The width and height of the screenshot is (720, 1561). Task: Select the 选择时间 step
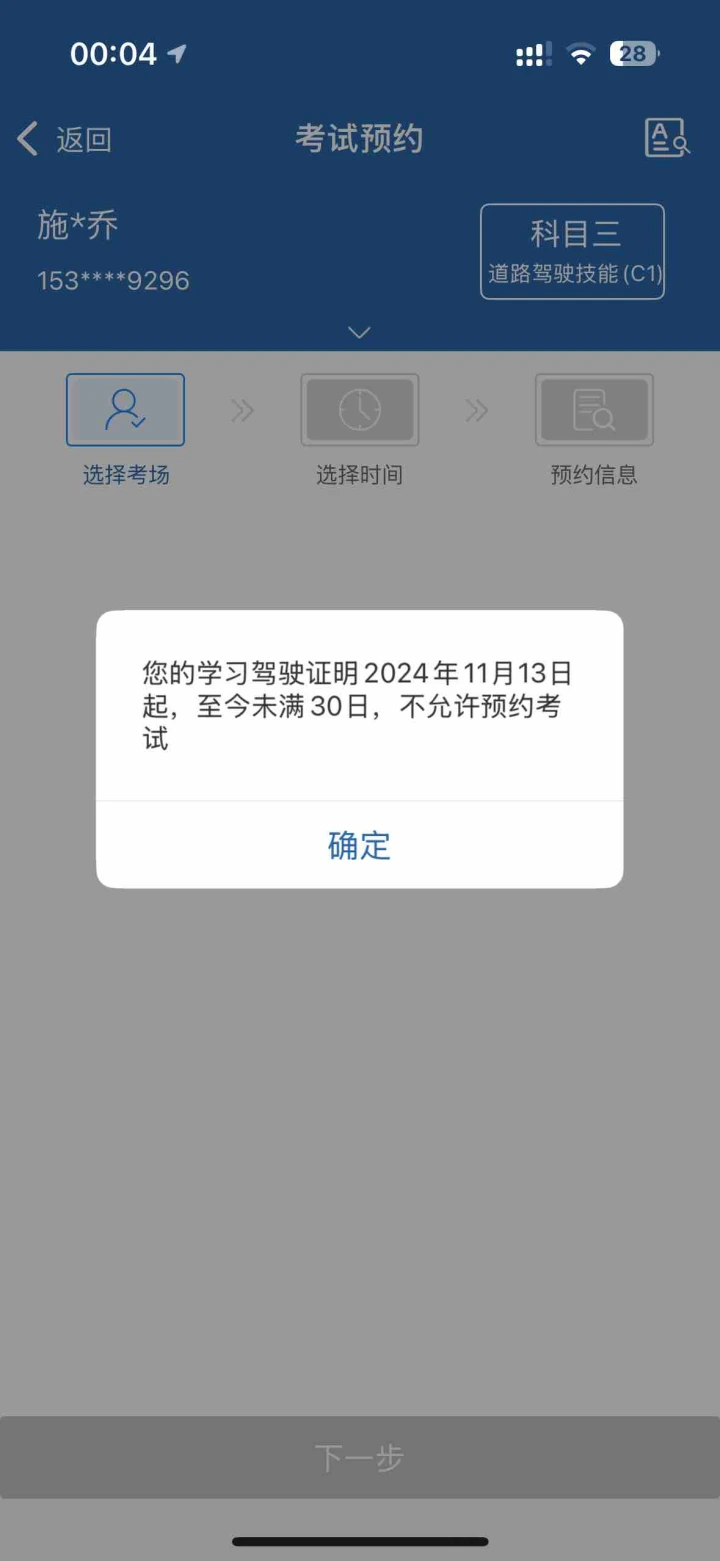click(x=359, y=430)
